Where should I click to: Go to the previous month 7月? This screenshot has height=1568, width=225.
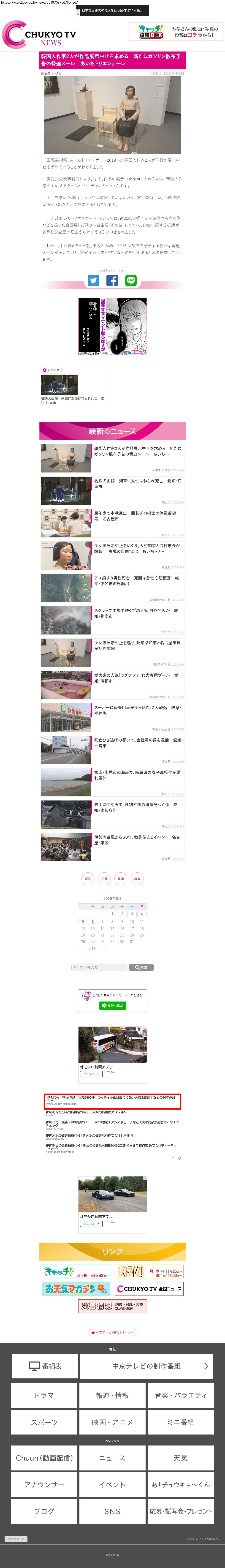point(92,948)
